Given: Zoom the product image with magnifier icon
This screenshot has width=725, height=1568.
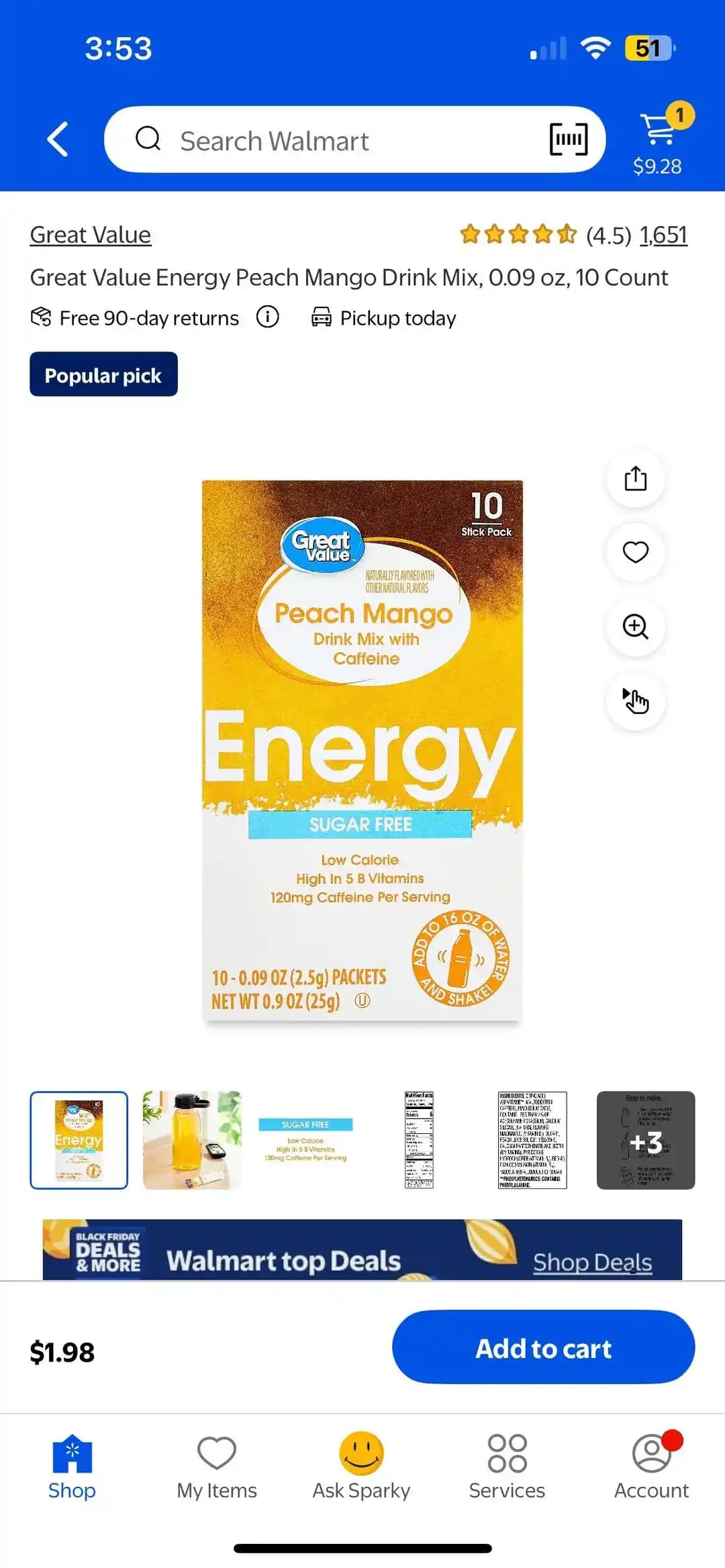Looking at the screenshot, I should click(635, 627).
